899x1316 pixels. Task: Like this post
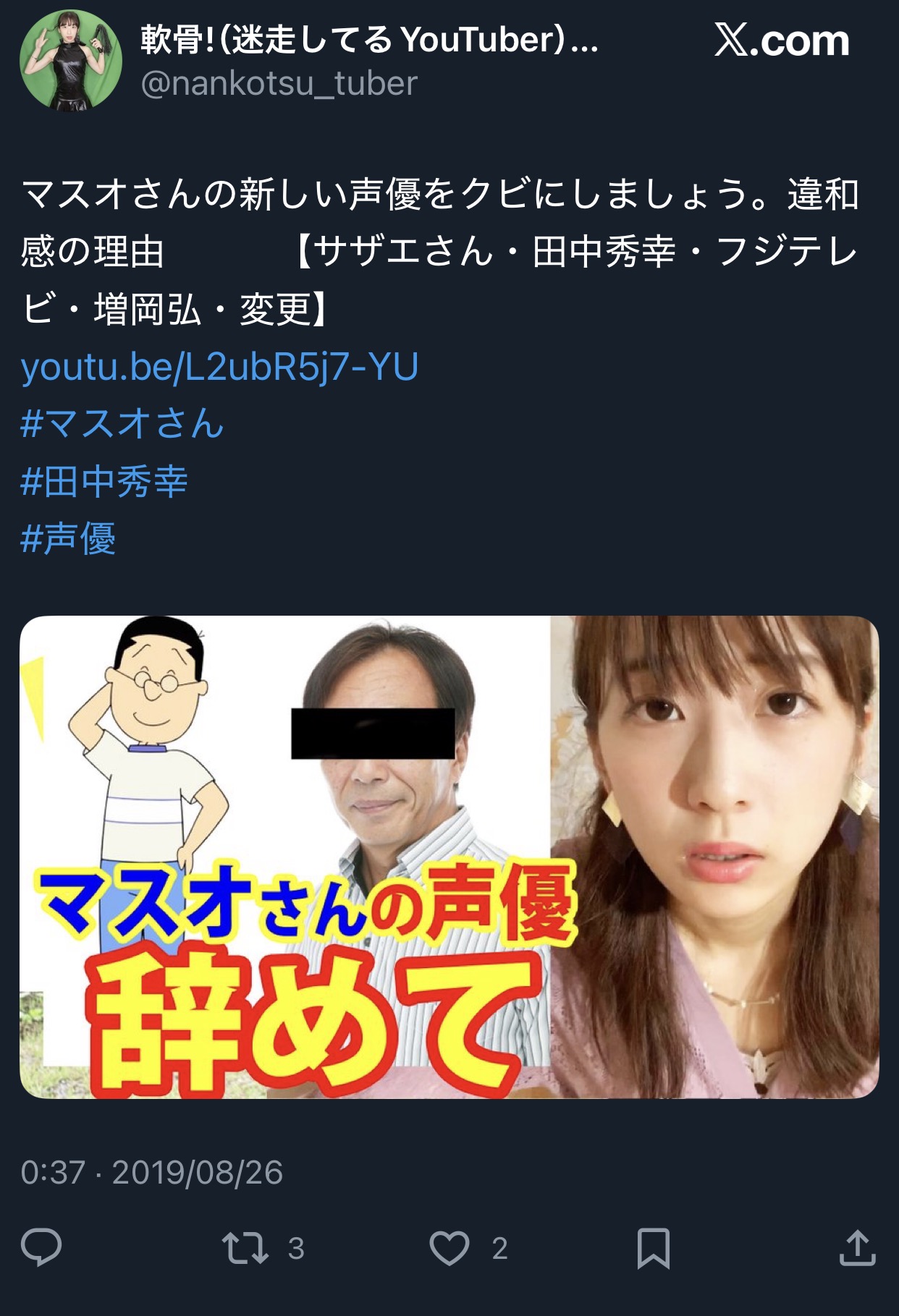449,1247
